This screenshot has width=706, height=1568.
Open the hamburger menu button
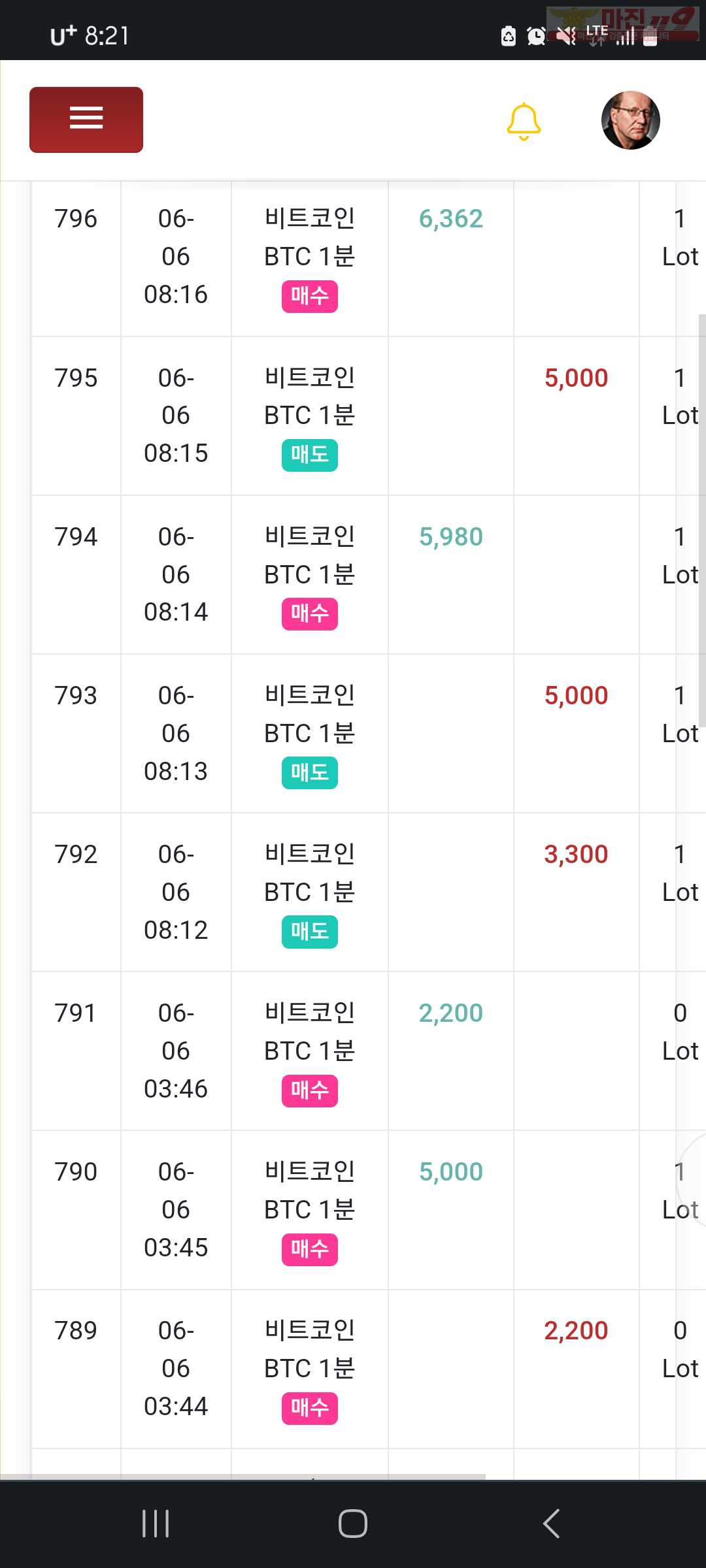[x=86, y=120]
